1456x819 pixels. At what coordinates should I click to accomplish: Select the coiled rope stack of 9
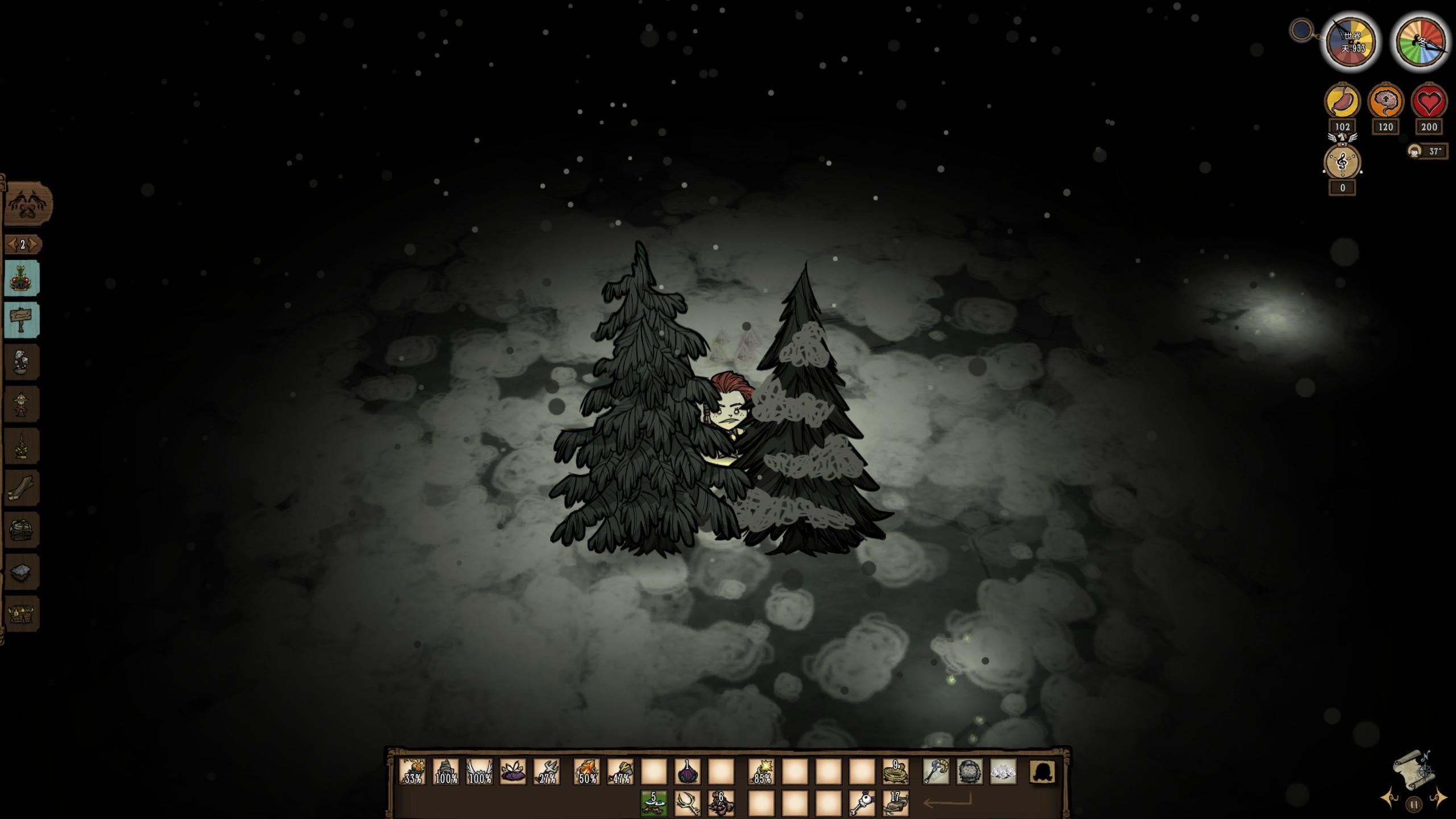coord(895,772)
